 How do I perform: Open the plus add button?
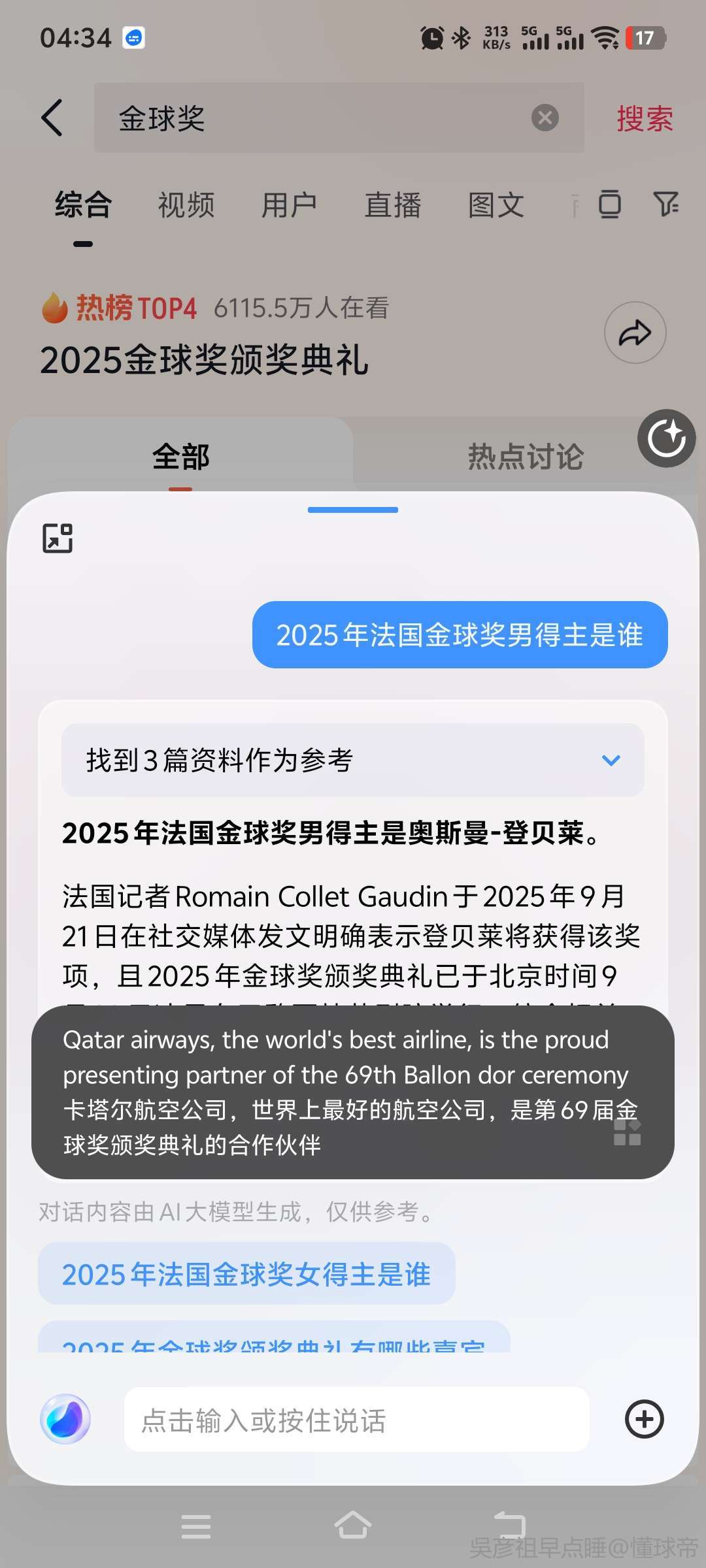point(645,1419)
